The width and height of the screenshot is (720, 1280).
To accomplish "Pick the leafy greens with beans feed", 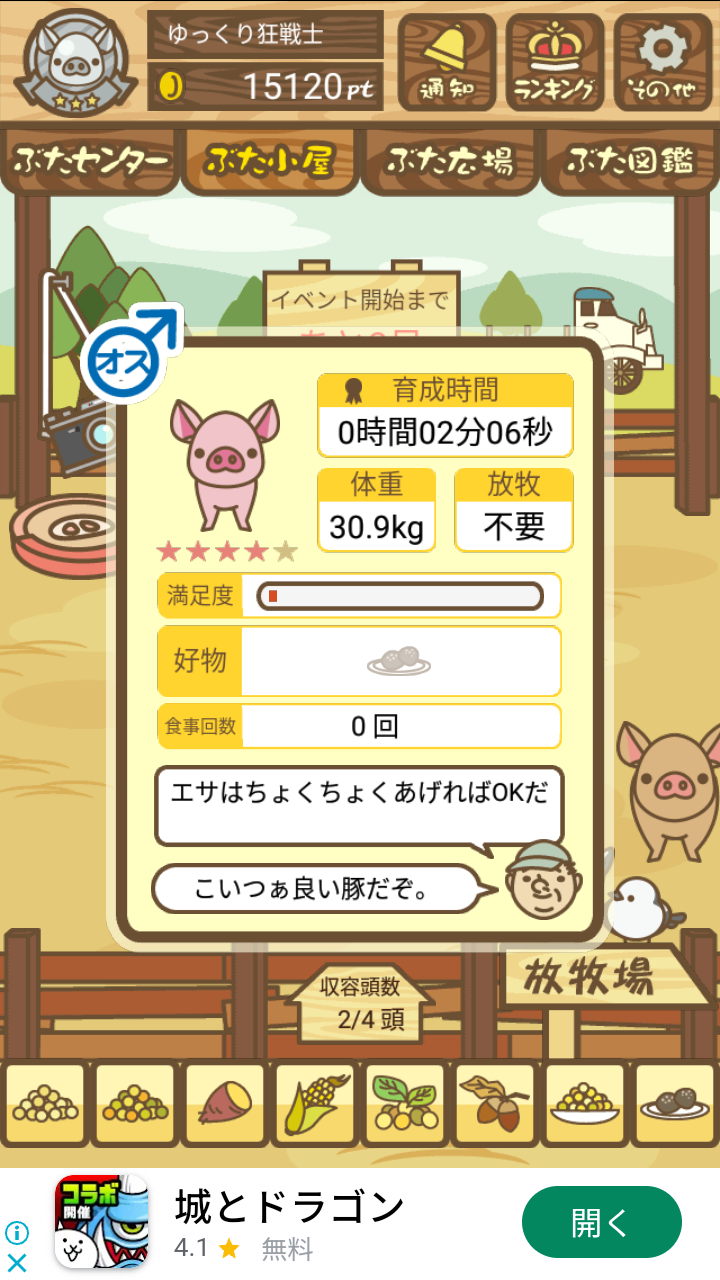I will coord(405,1104).
